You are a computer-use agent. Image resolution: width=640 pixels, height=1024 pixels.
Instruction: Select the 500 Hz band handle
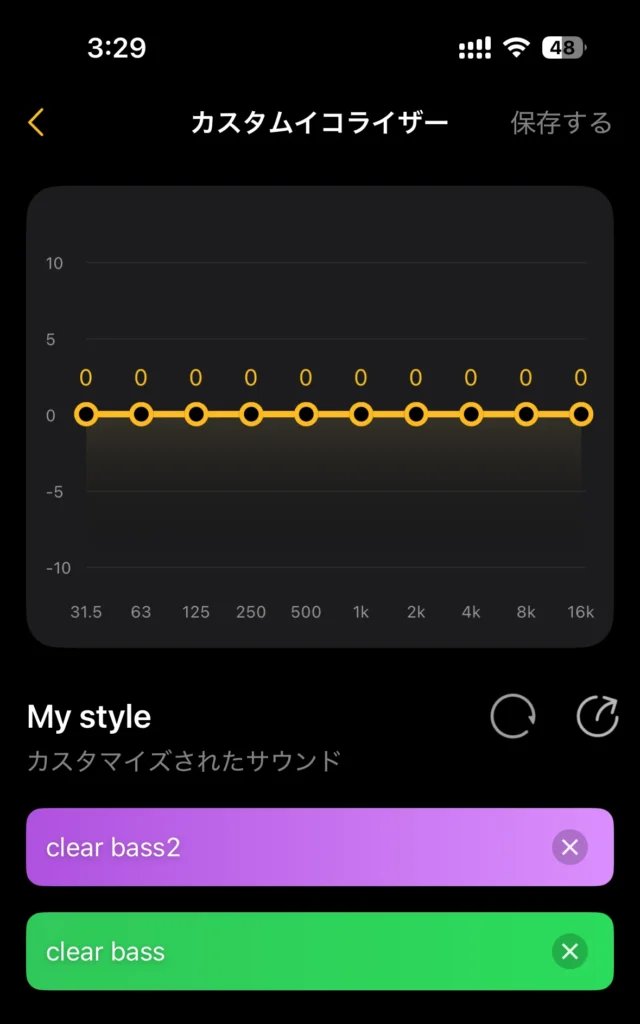pyautogui.click(x=306, y=415)
